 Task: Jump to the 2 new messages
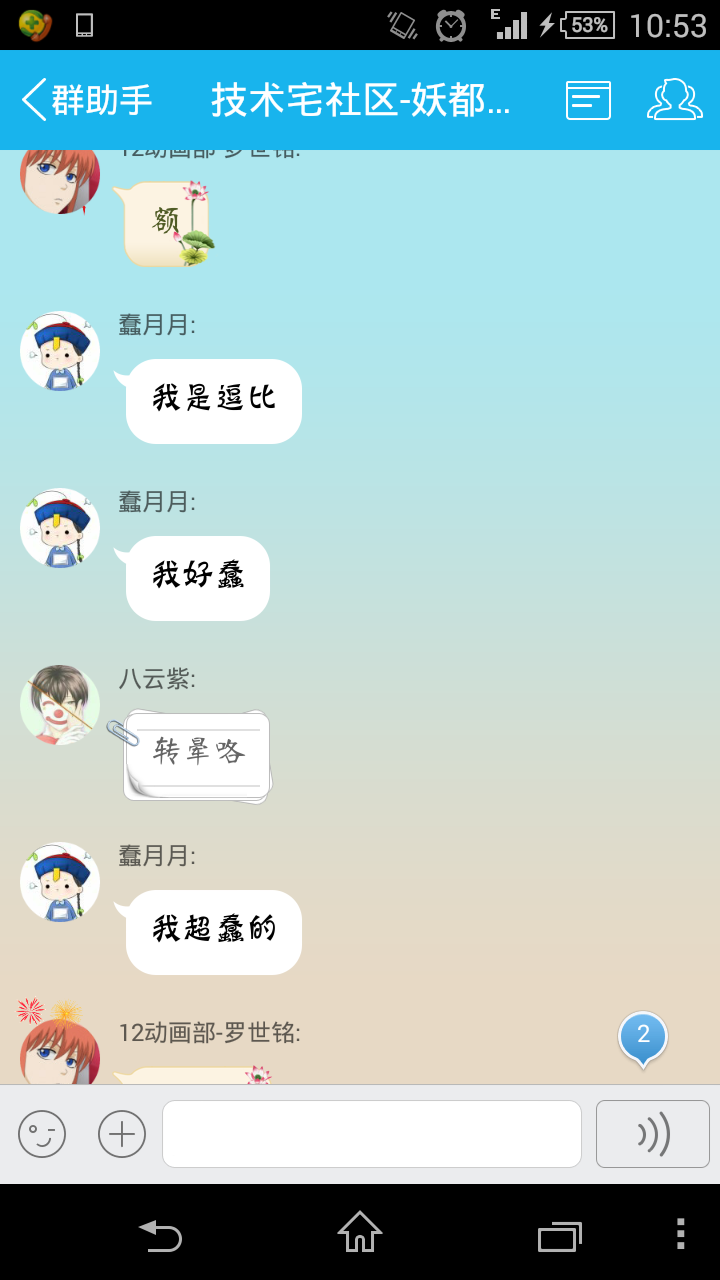tap(643, 1037)
